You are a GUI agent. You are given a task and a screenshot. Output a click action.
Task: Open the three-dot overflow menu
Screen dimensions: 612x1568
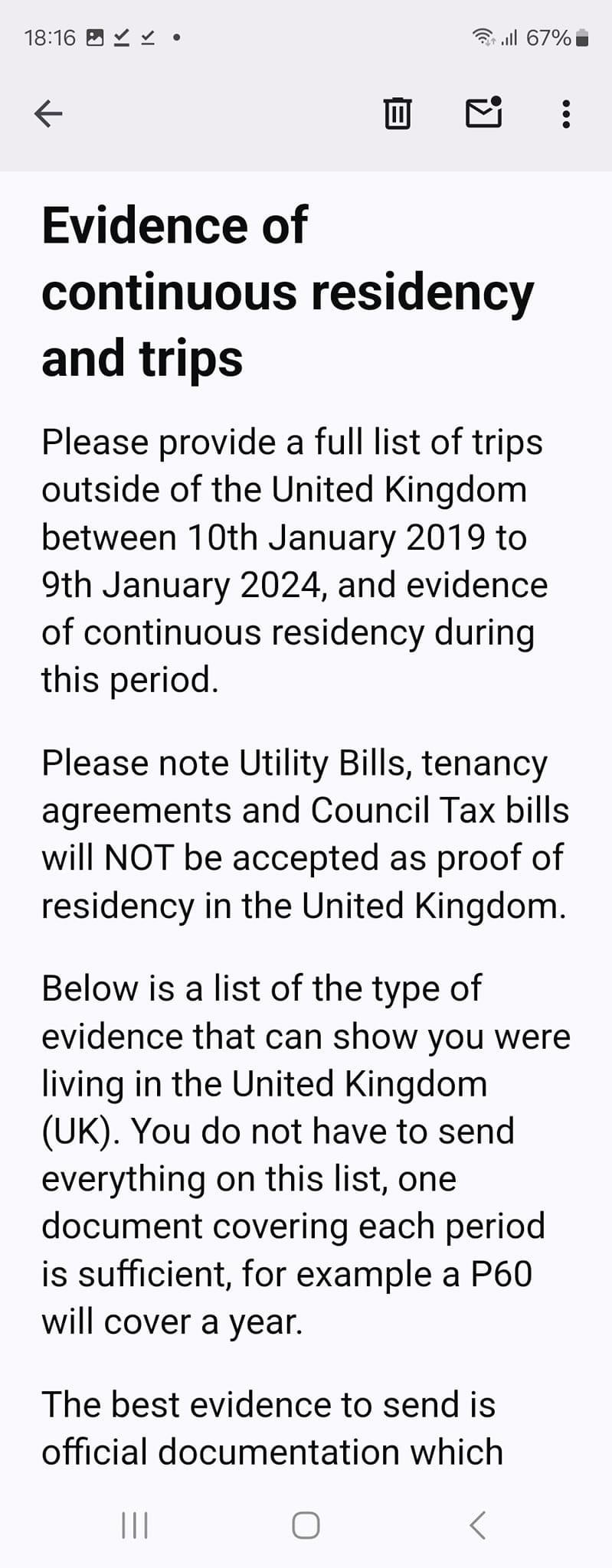pyautogui.click(x=566, y=114)
